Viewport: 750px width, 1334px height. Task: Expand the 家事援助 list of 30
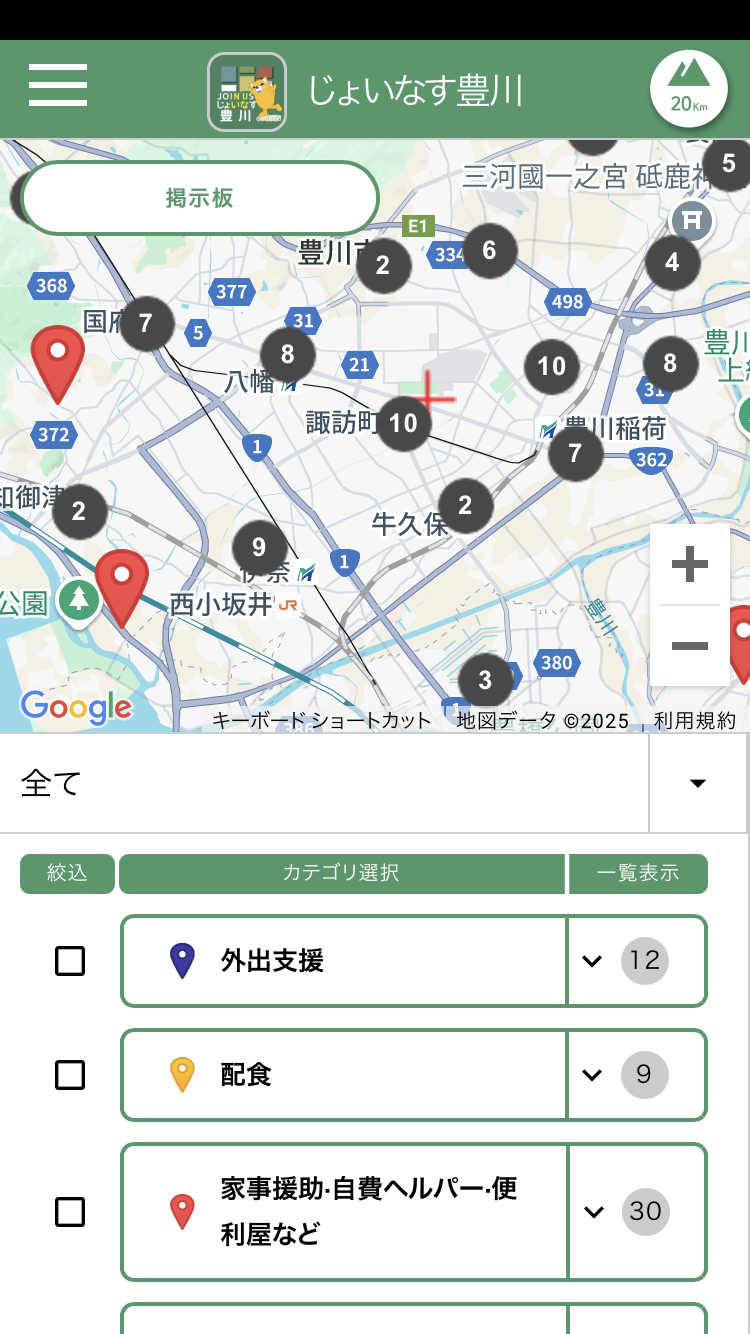(x=636, y=1212)
